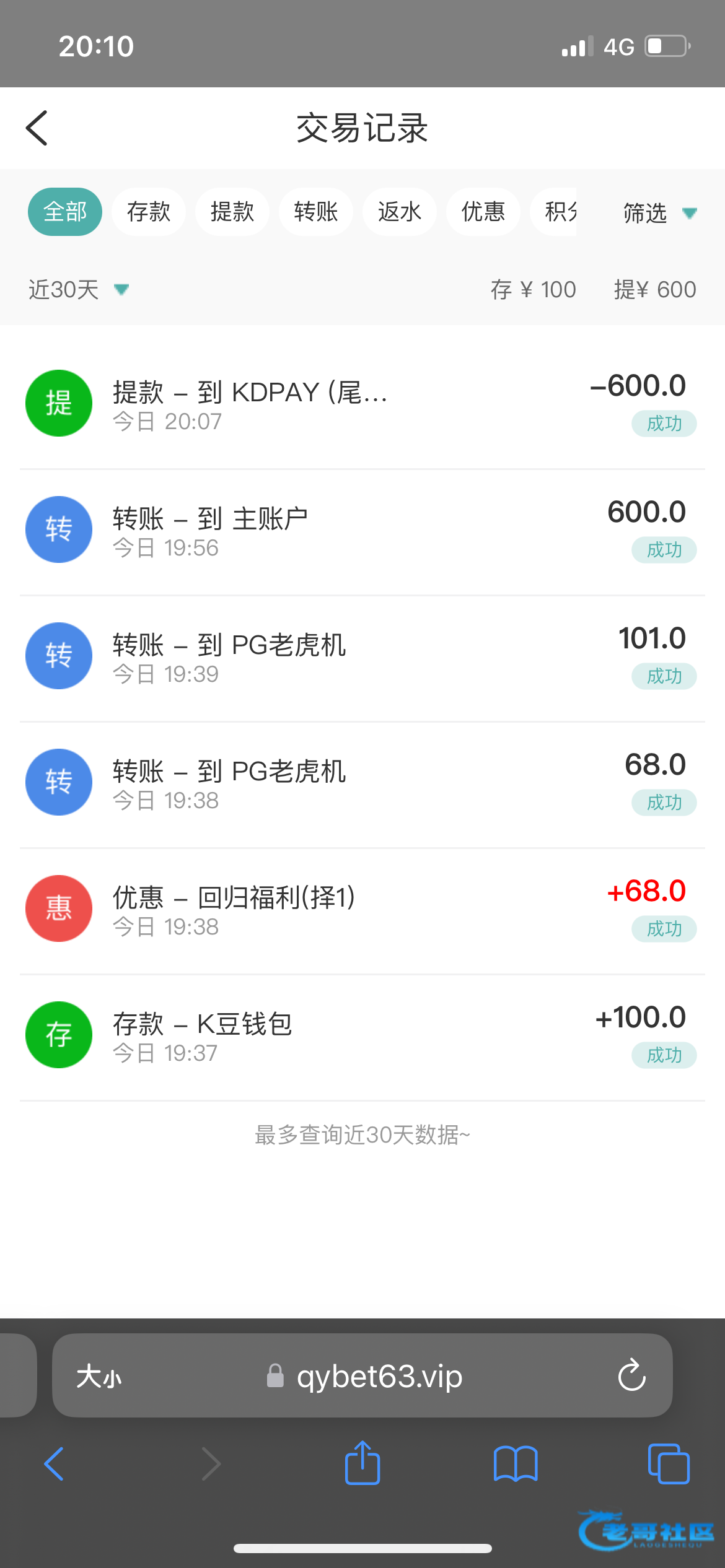The image size is (725, 1568).
Task: Go back from 交易记录 page
Action: 37,128
